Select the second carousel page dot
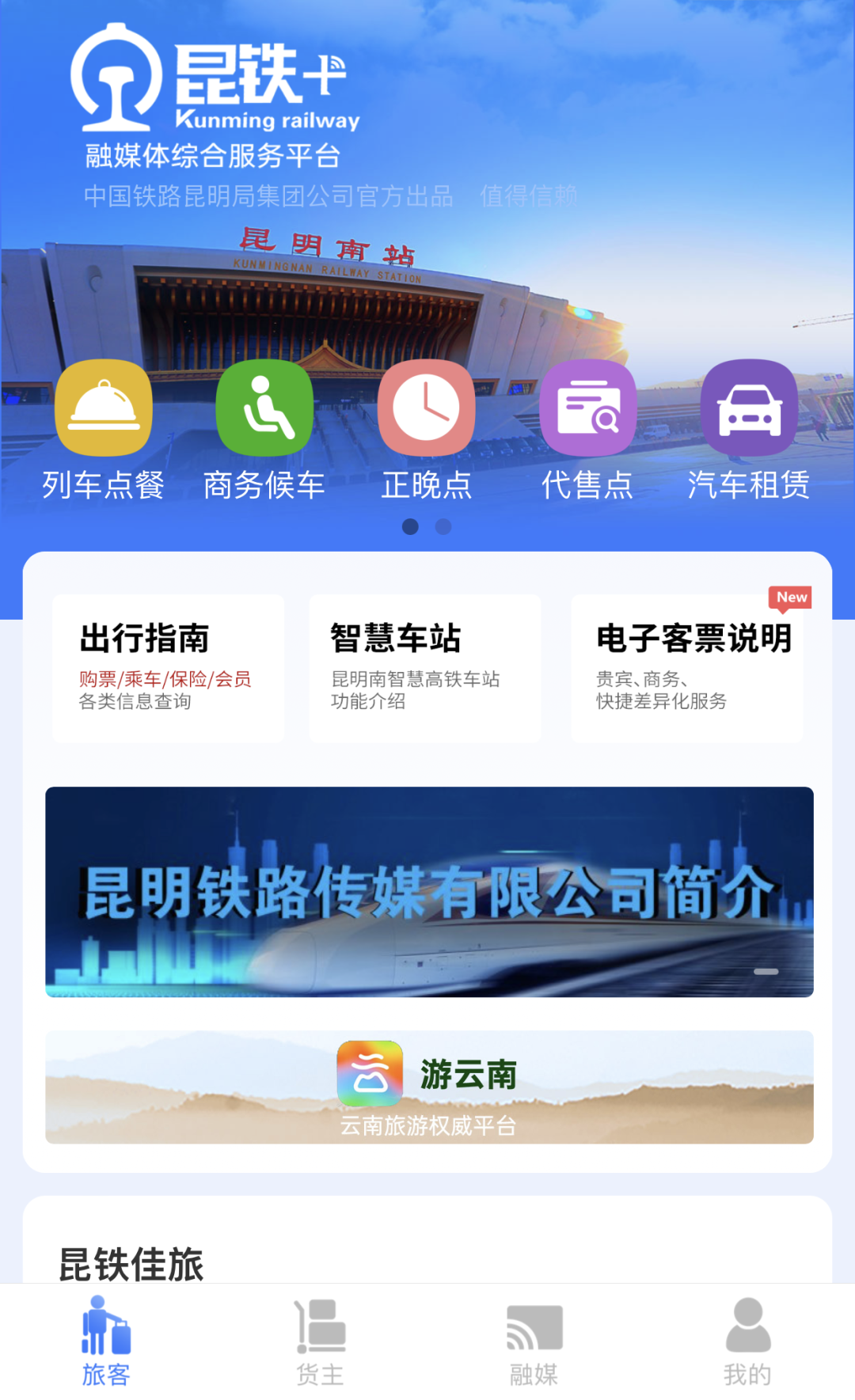The height and width of the screenshot is (1400, 855). tap(443, 525)
